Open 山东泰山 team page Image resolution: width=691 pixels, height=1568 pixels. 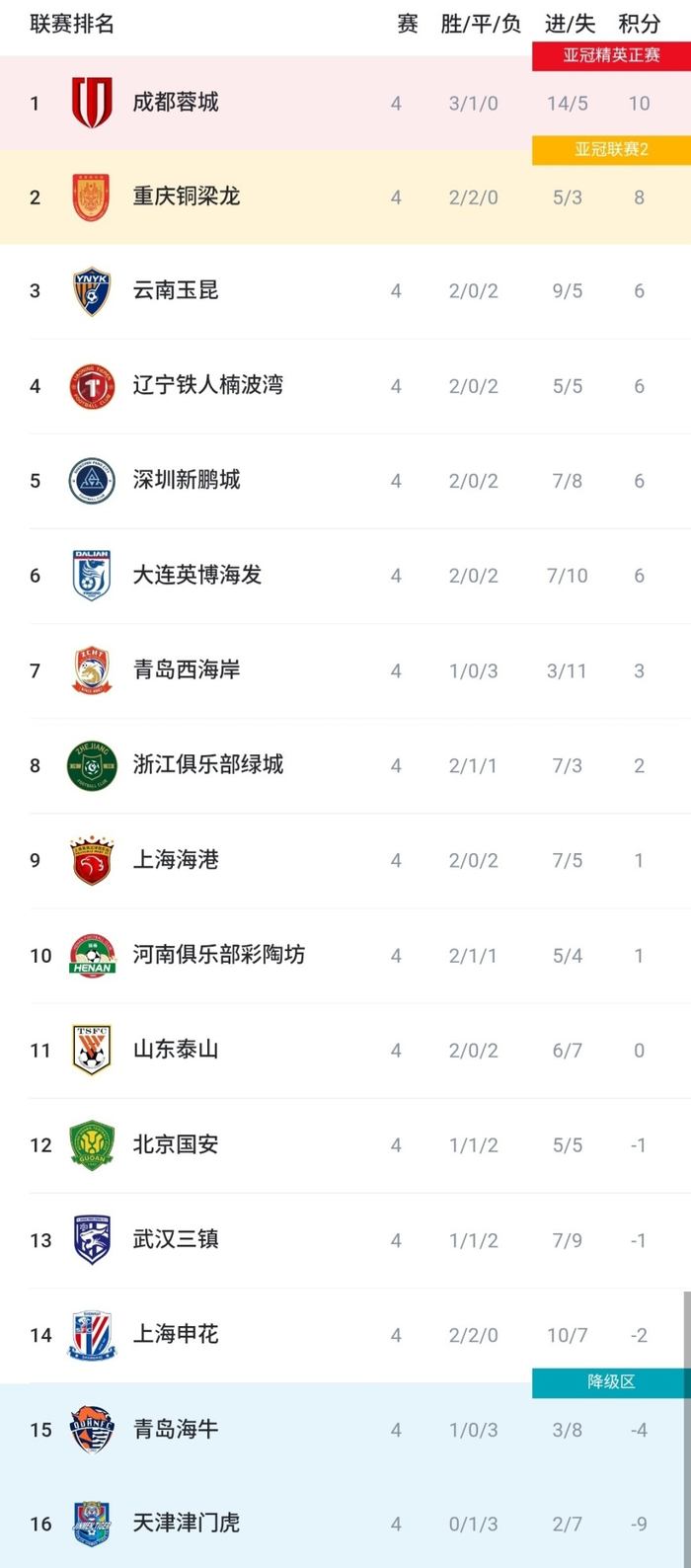pos(176,1050)
